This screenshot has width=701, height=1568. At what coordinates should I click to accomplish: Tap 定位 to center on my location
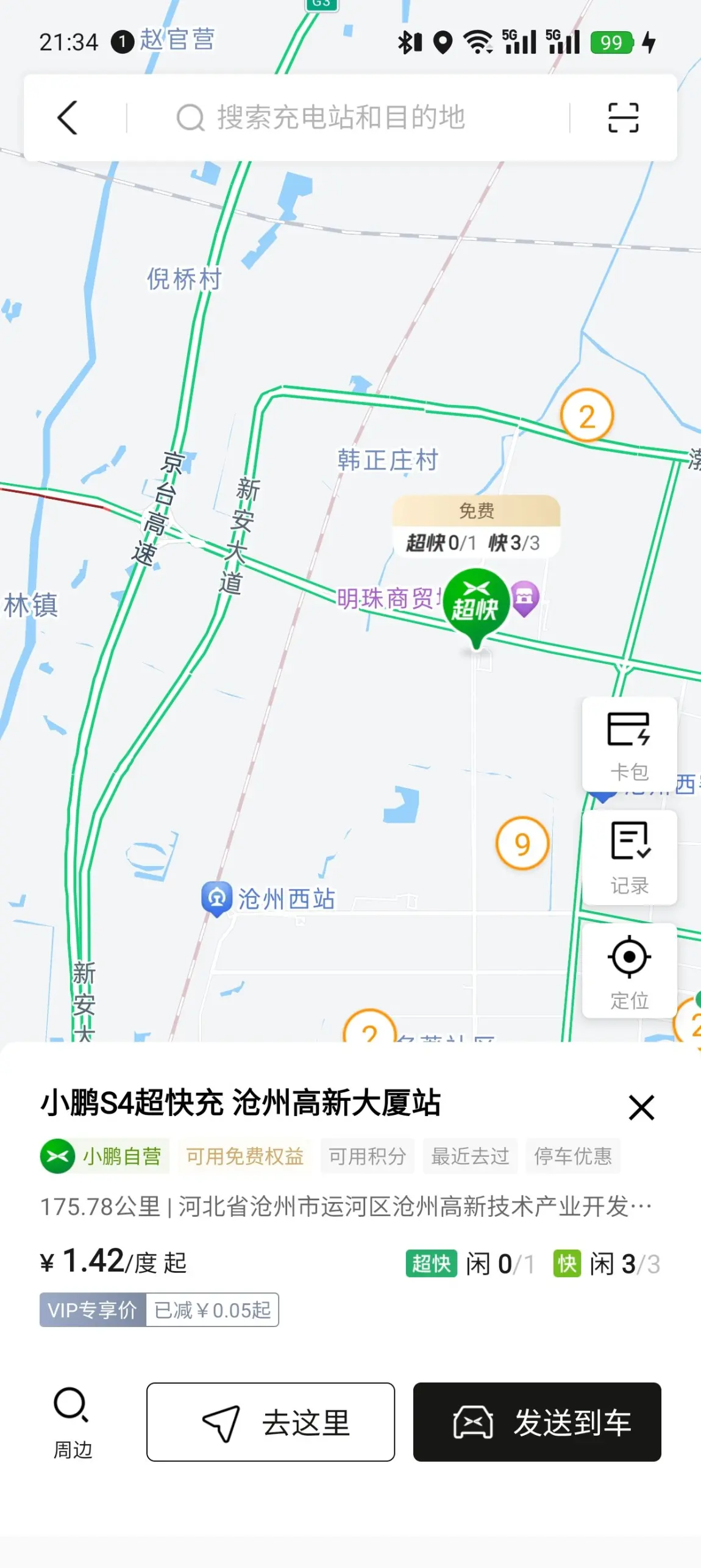629,971
